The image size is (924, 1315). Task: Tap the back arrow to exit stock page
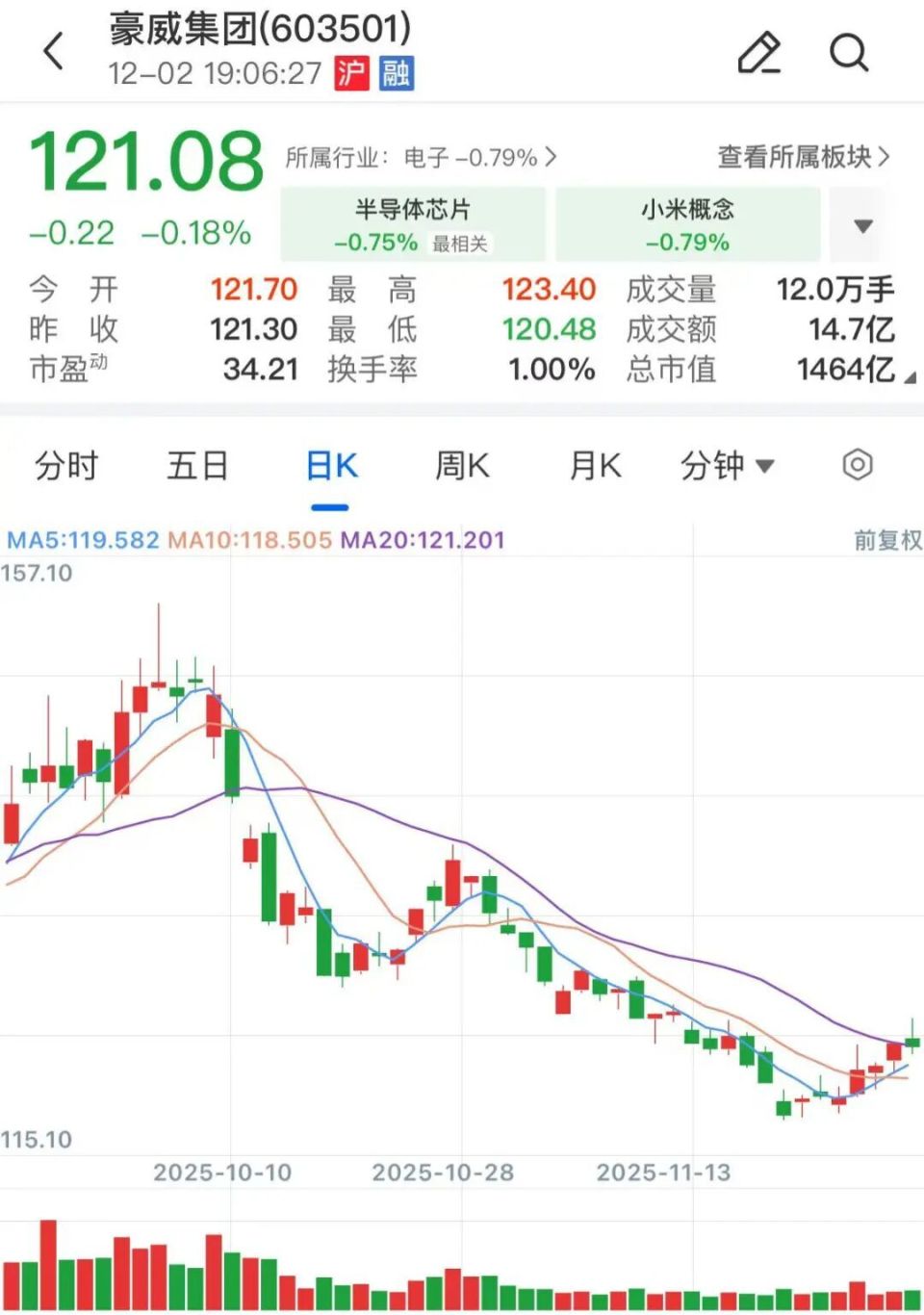[x=55, y=50]
